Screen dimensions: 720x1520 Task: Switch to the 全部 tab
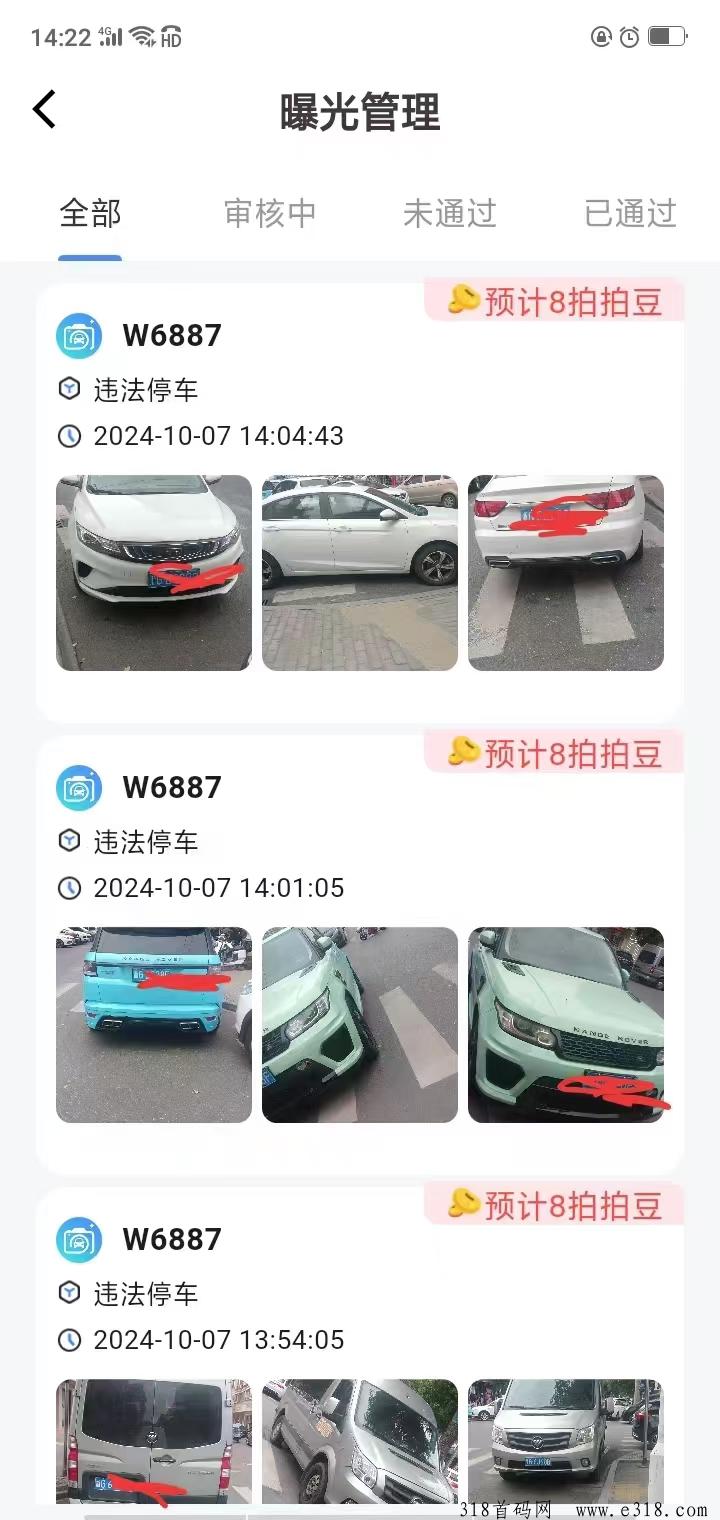[x=90, y=213]
